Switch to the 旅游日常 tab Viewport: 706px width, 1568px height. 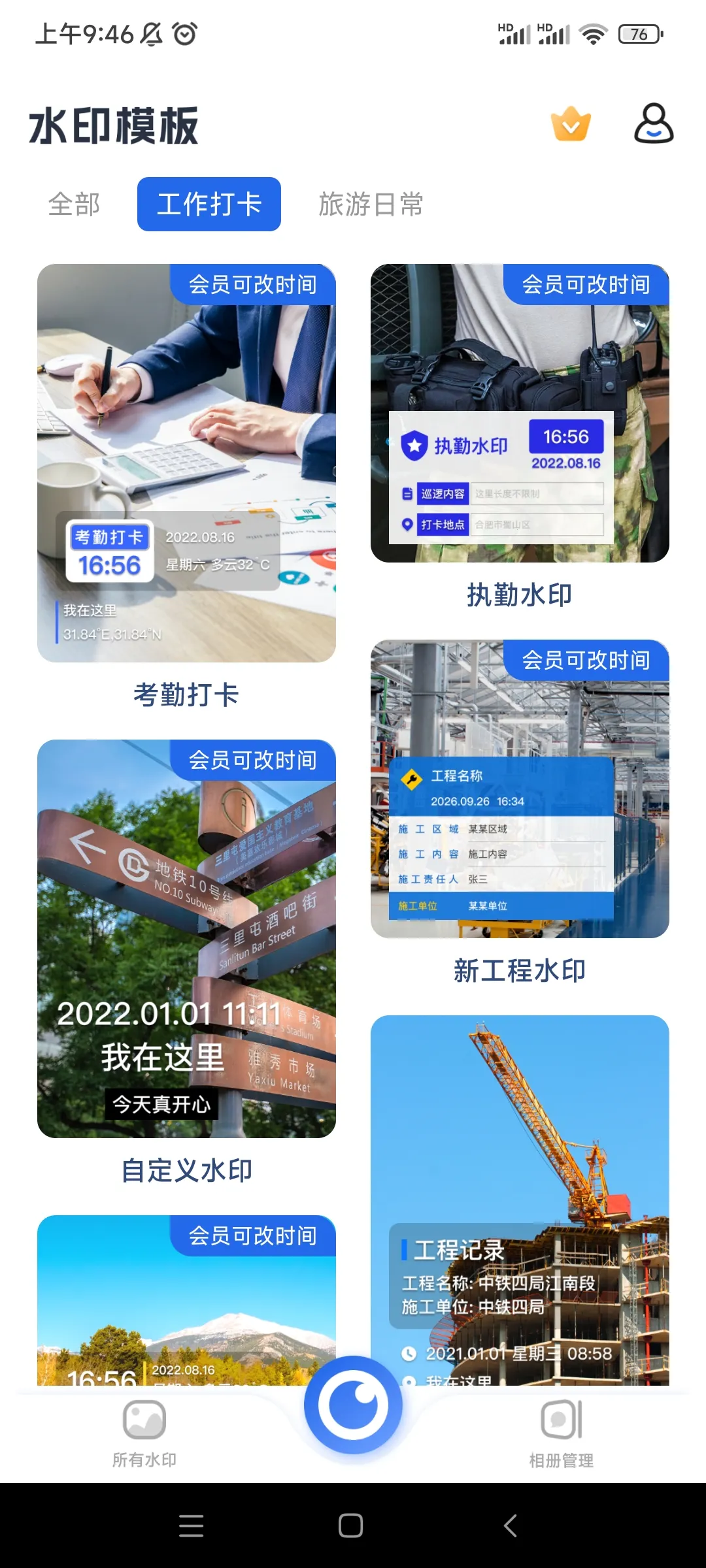(x=371, y=204)
